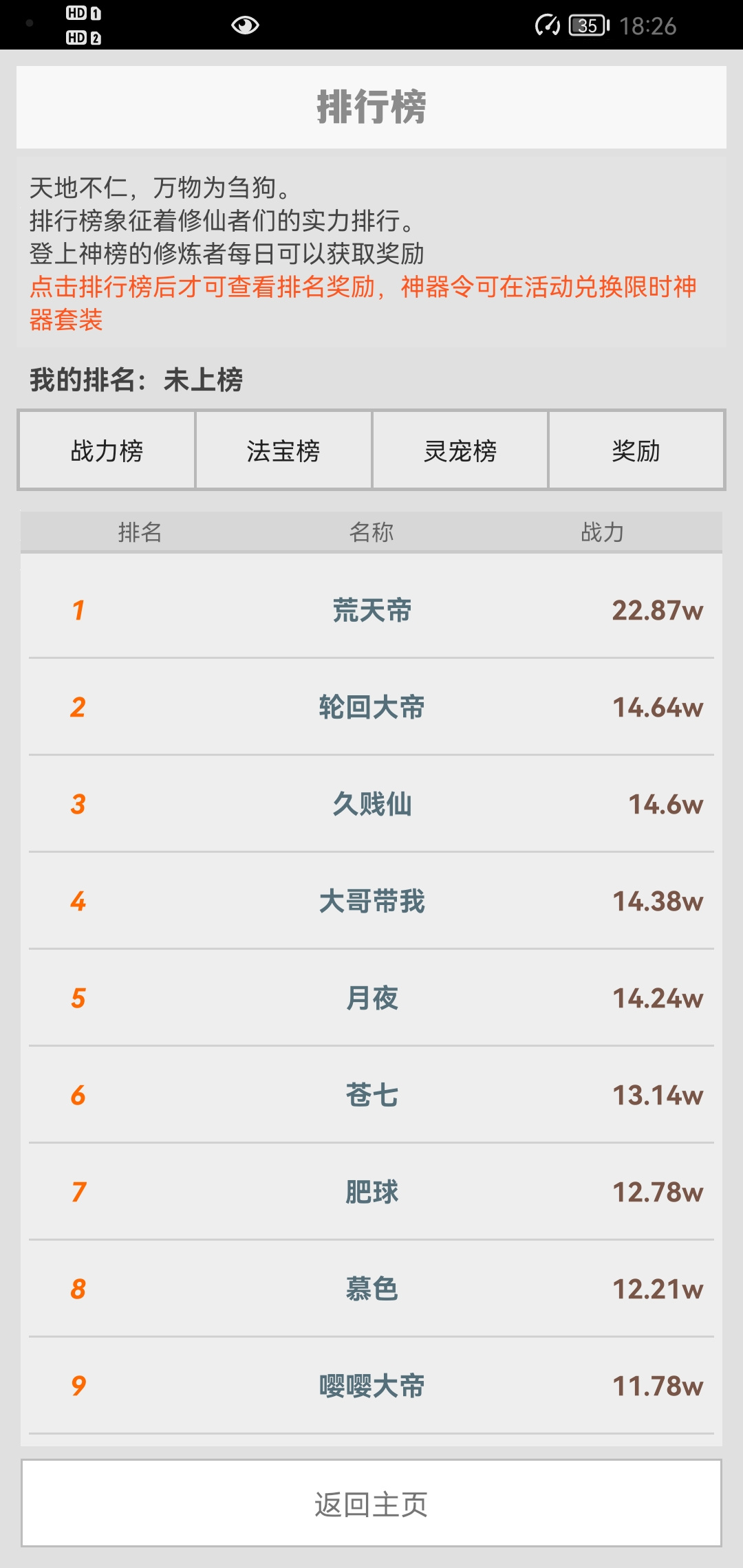This screenshot has width=743, height=1568.
Task: Tap ranking entry 嘤嘤大帝
Action: (x=371, y=1386)
